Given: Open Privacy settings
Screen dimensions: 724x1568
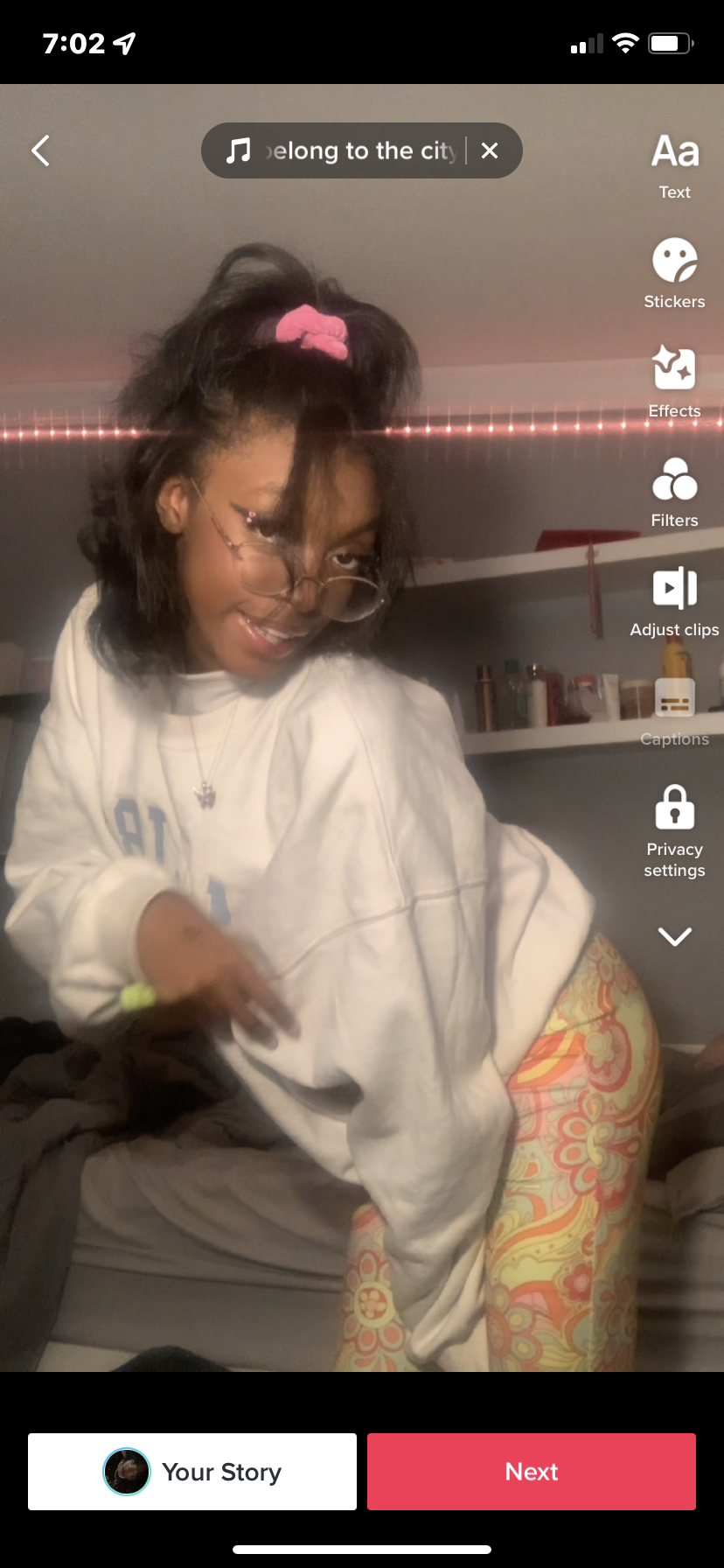Looking at the screenshot, I should pos(674,828).
